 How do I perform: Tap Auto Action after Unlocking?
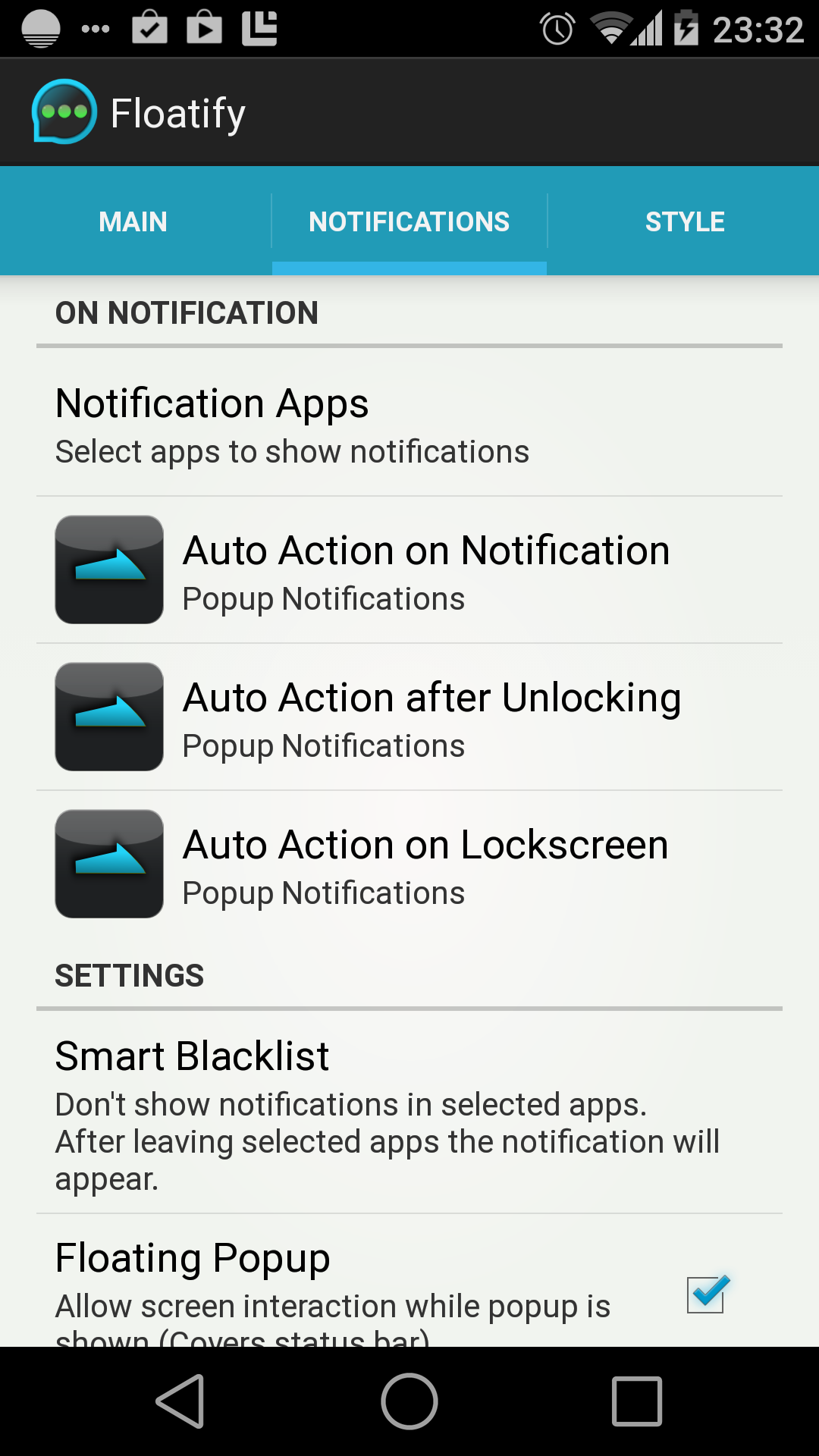(409, 717)
